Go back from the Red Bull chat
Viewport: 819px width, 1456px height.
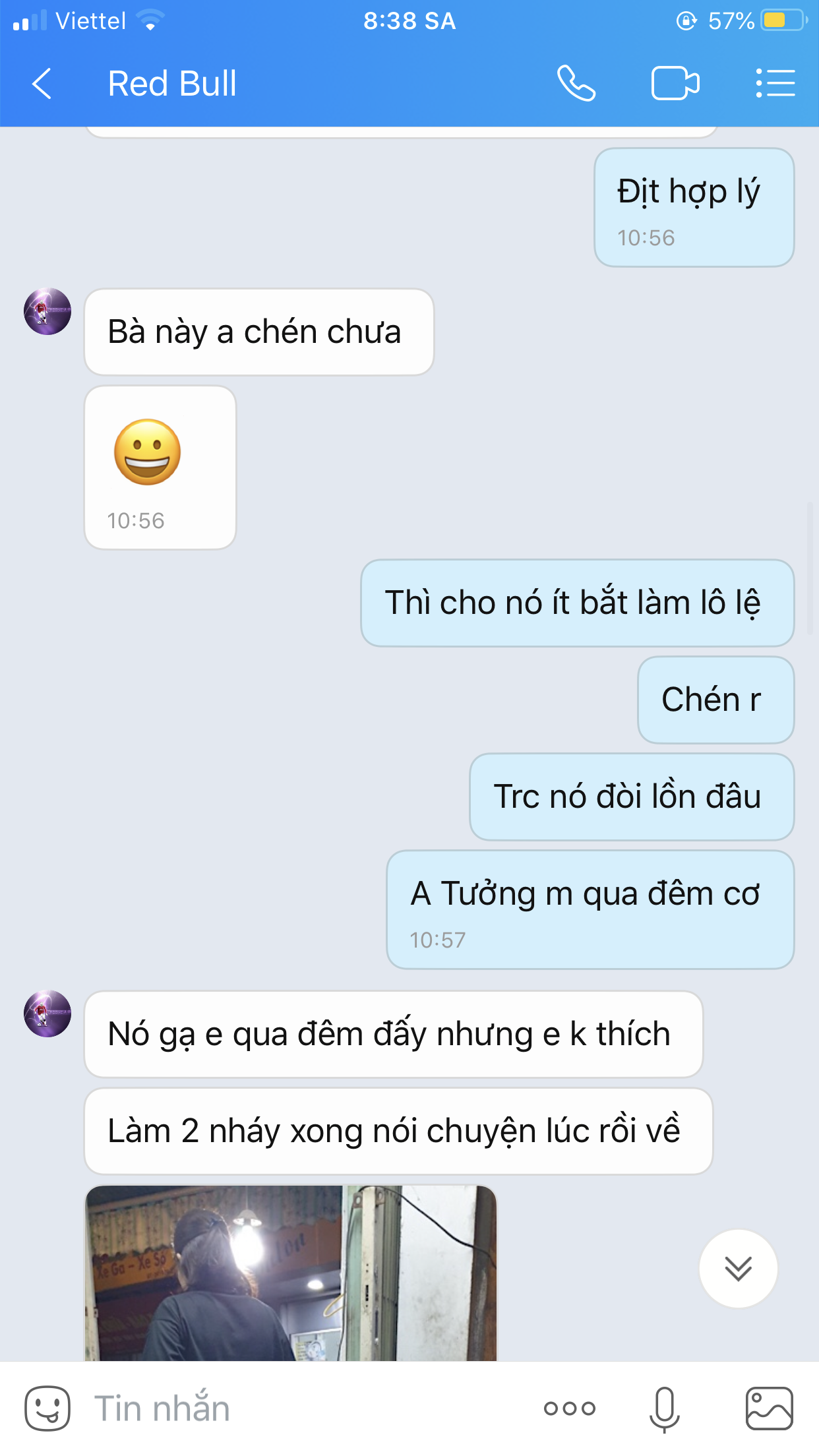tap(42, 84)
